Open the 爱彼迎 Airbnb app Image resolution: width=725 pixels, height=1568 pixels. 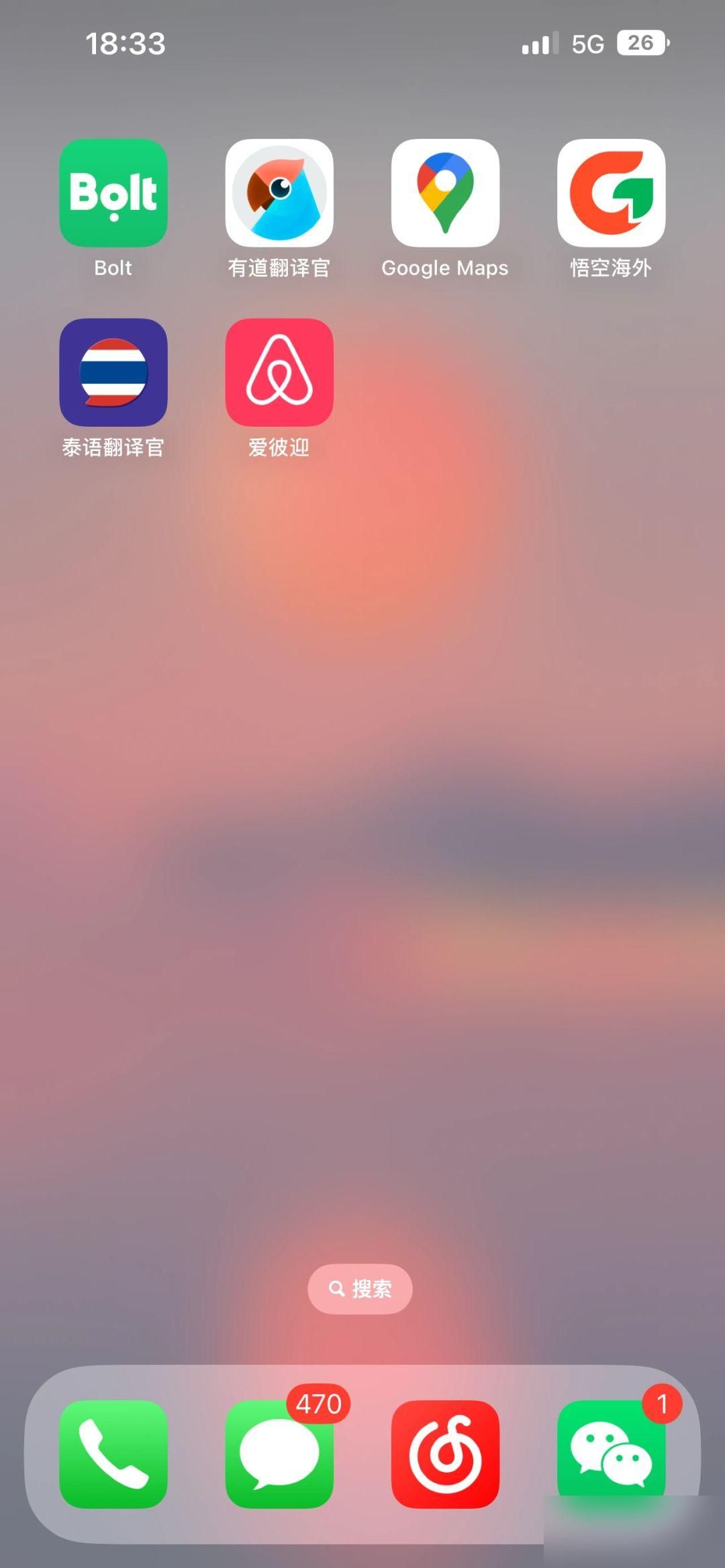point(279,372)
